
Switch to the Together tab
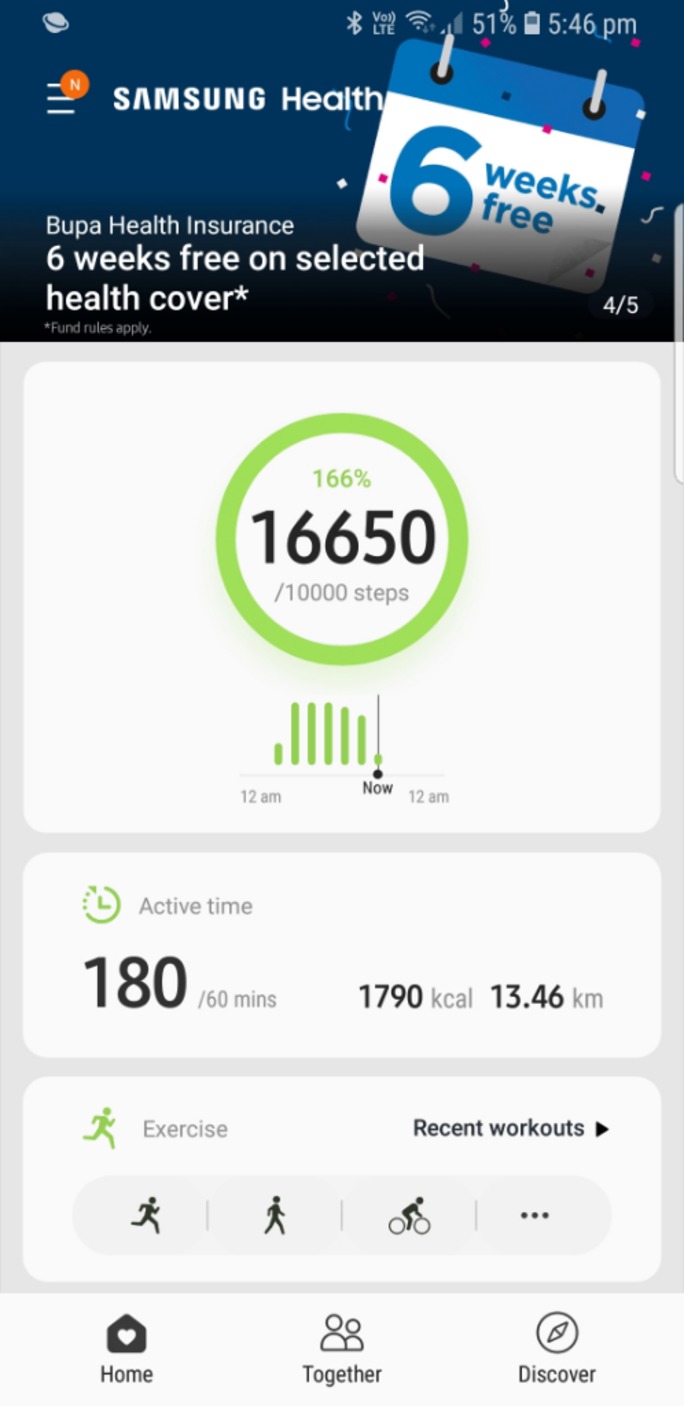click(342, 1349)
